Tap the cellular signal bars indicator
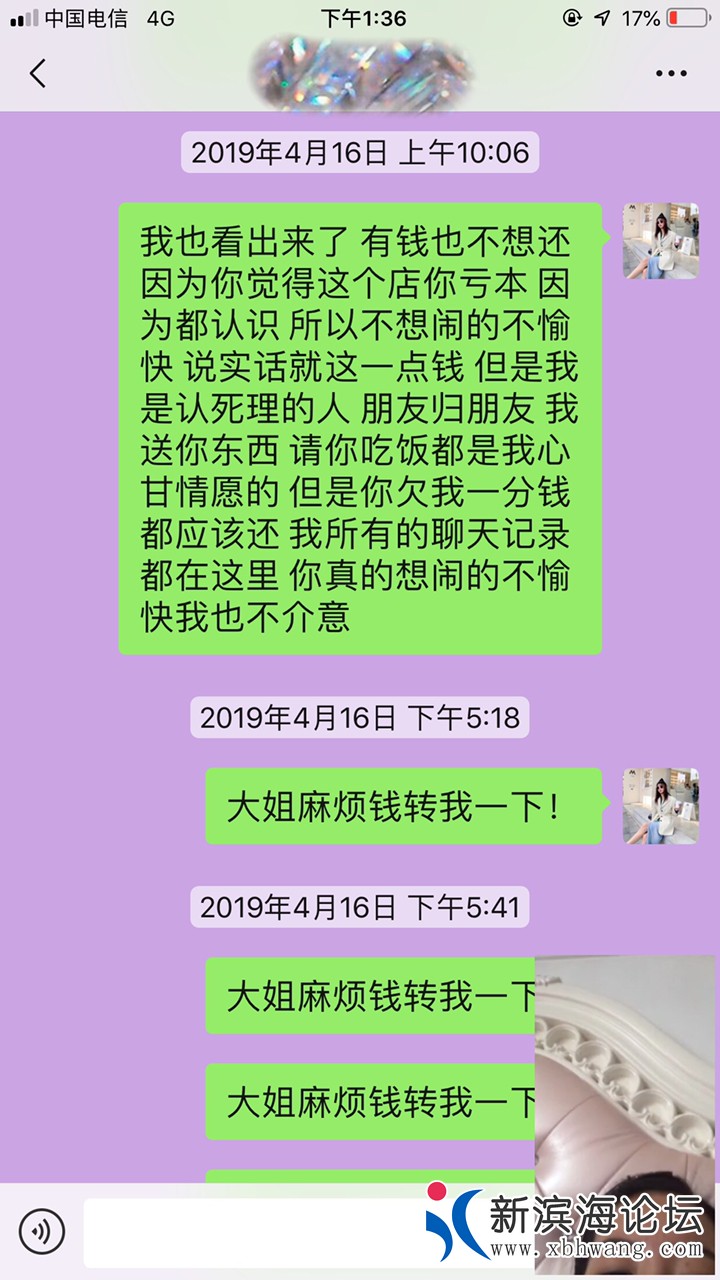This screenshot has width=720, height=1280. [x=22, y=15]
